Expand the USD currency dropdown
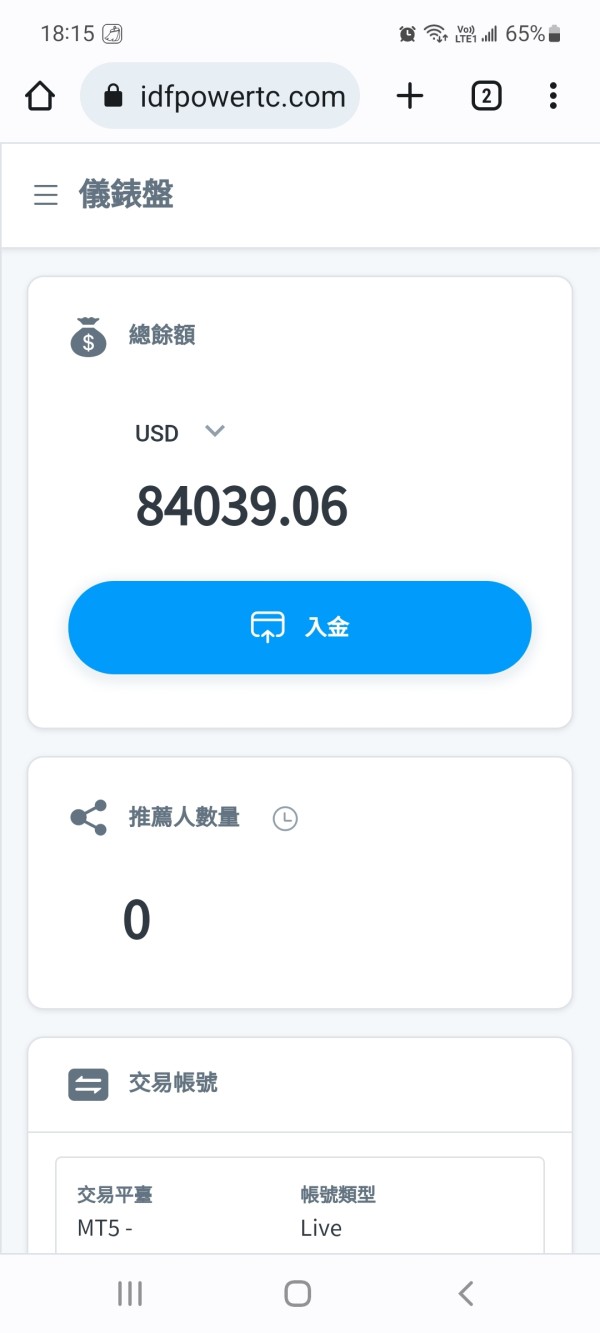600x1333 pixels. tap(214, 432)
